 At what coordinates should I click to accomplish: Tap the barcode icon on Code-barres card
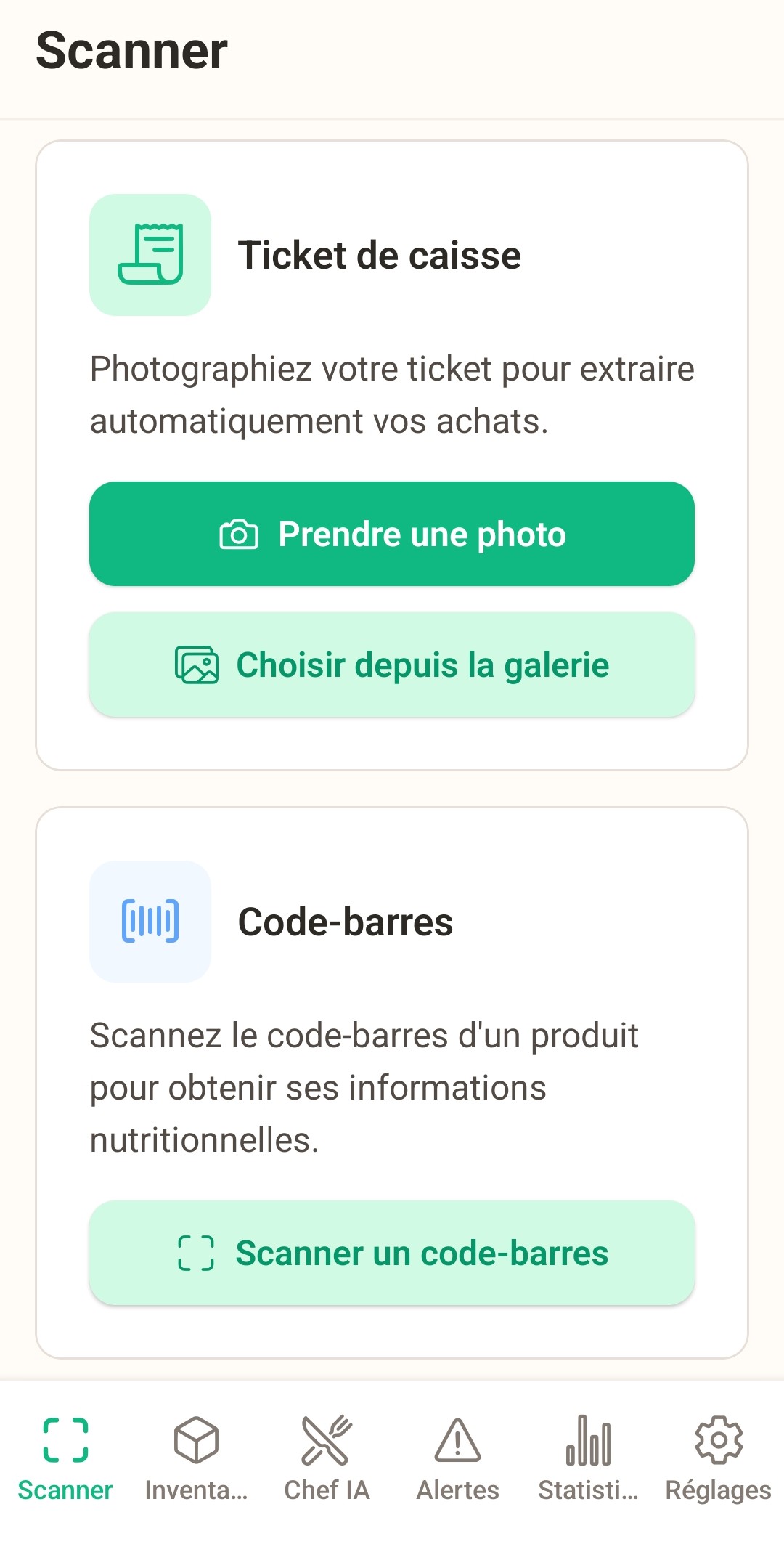[150, 921]
